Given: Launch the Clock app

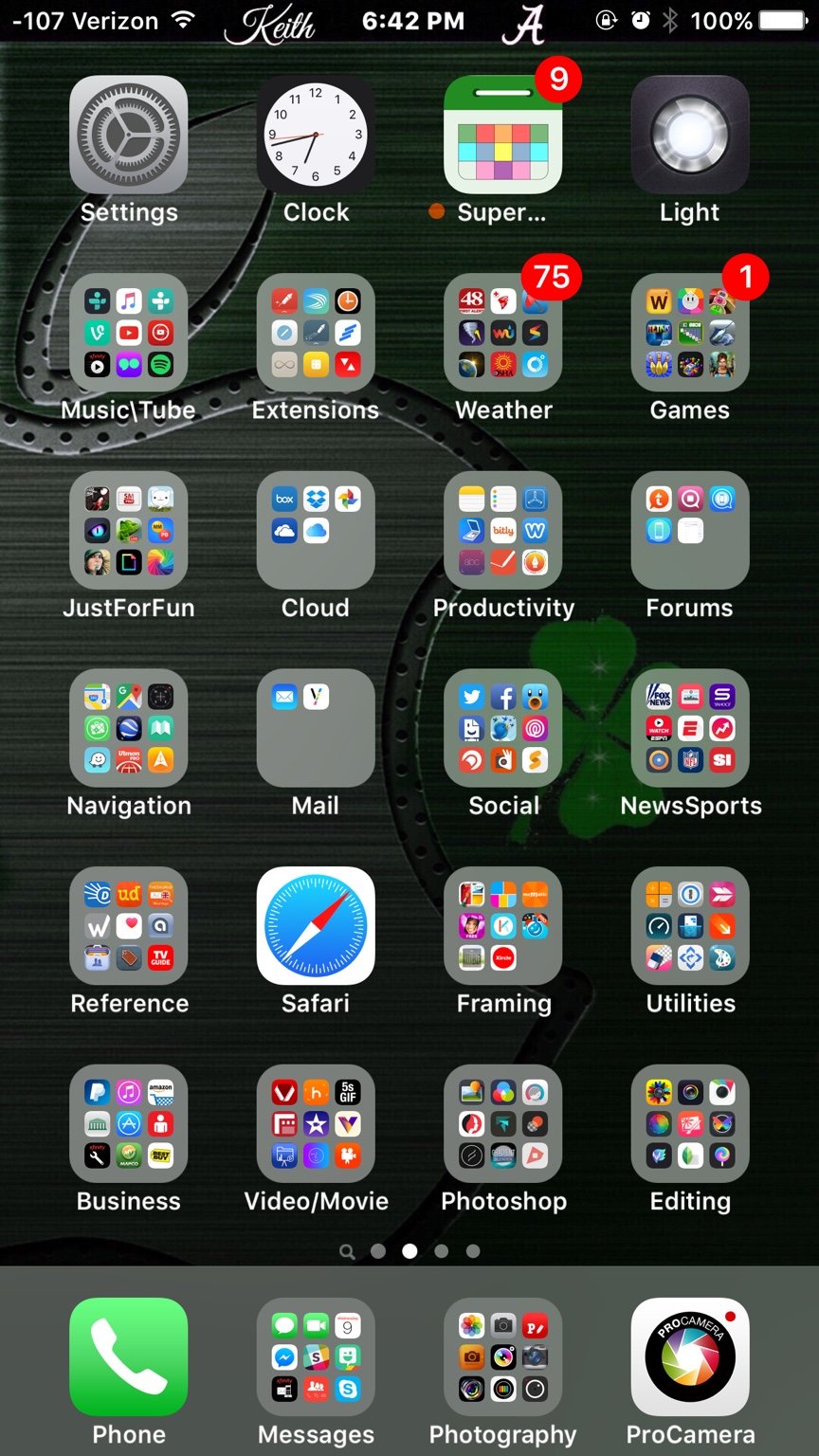Looking at the screenshot, I should [x=316, y=135].
